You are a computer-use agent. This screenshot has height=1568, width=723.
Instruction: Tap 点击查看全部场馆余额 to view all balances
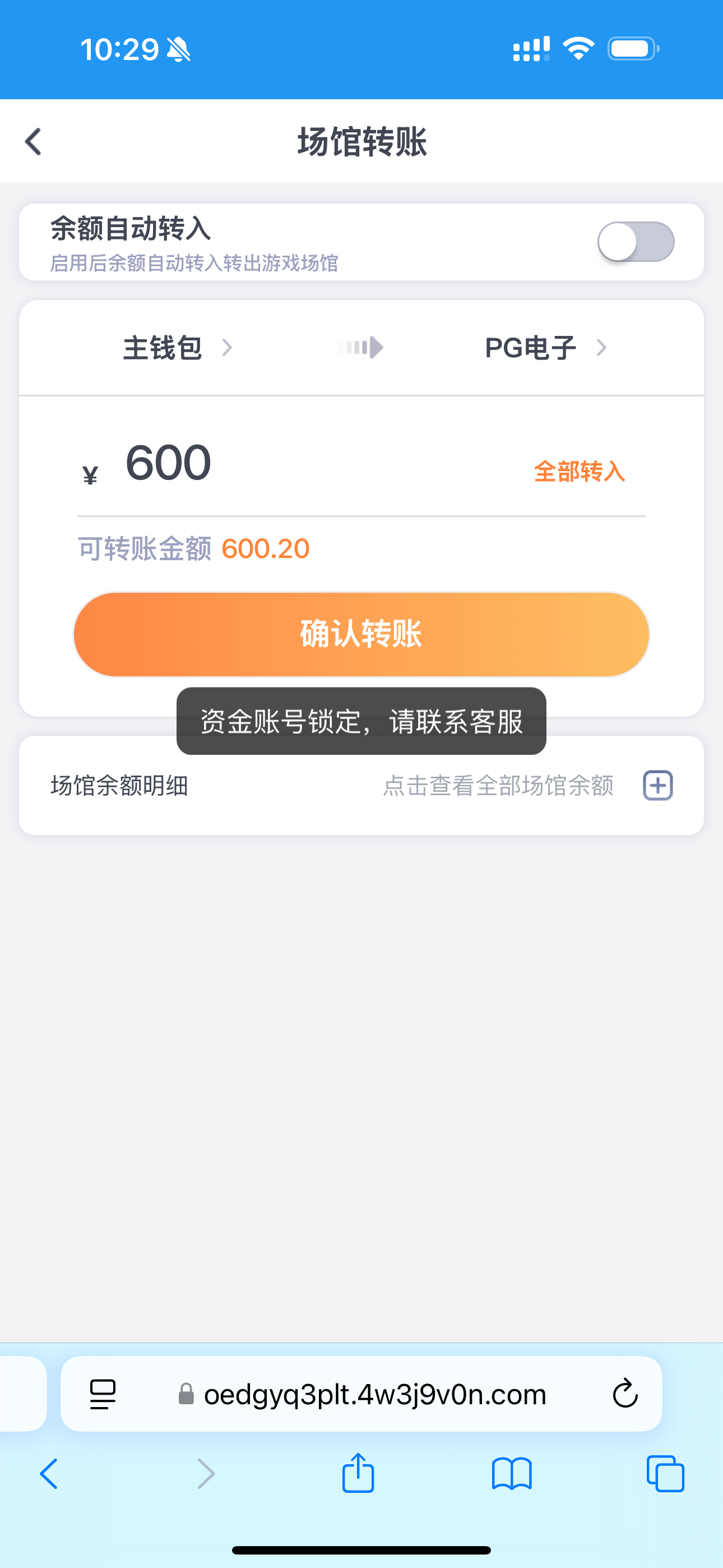[x=498, y=786]
